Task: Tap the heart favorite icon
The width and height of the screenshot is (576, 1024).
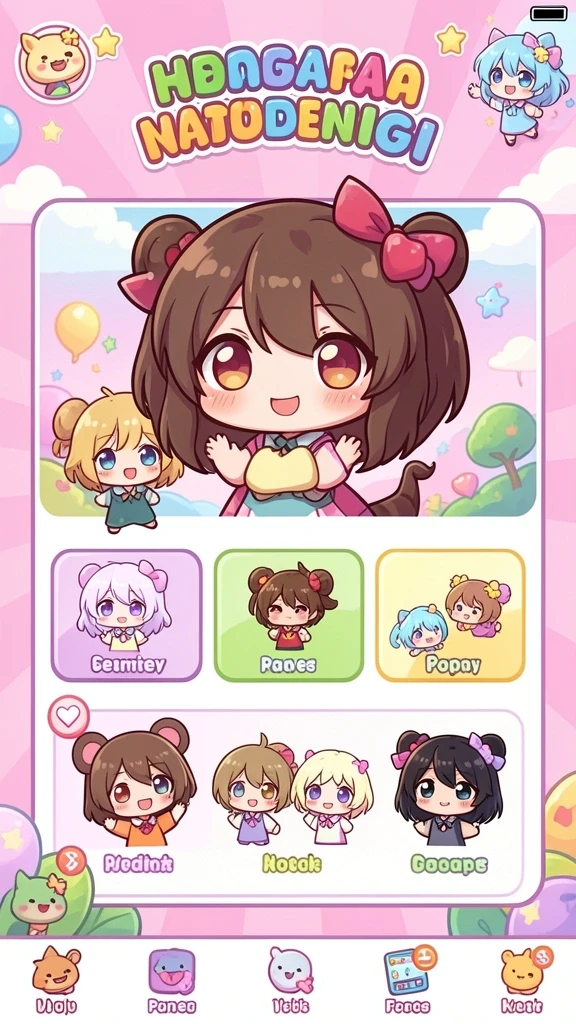Action: coord(69,716)
